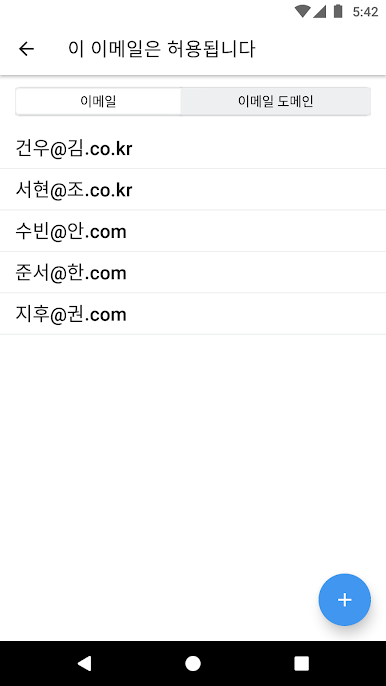This screenshot has height=686, width=386.
Task: Tap the 지후@권.com entry
Action: coord(193,314)
